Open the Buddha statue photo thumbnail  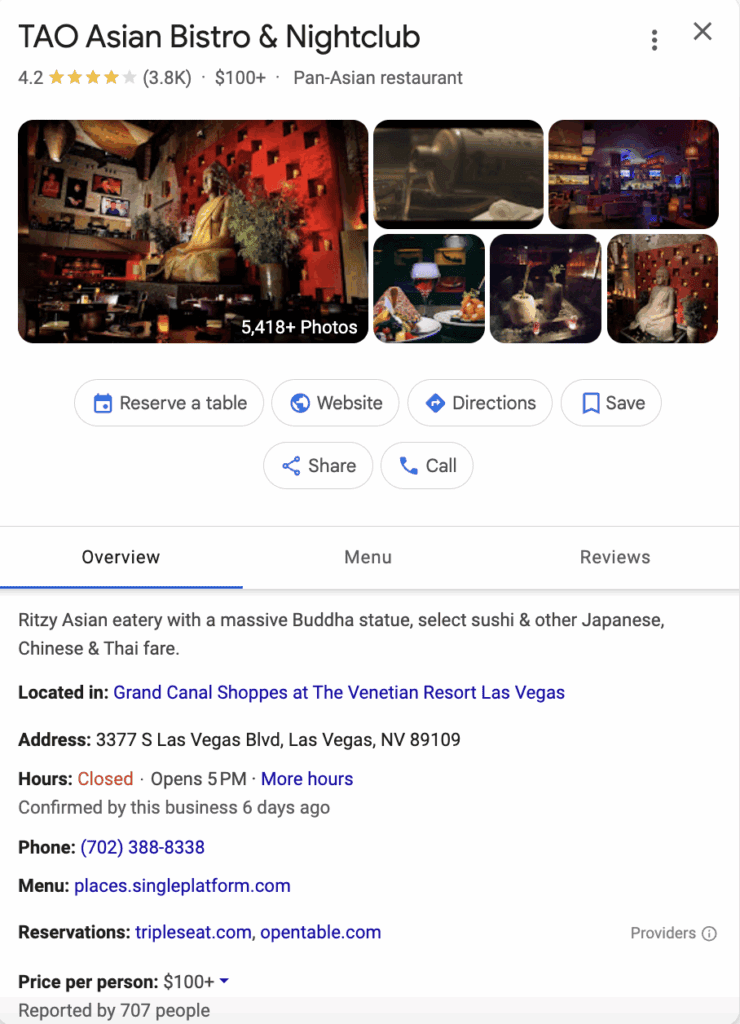(662, 288)
